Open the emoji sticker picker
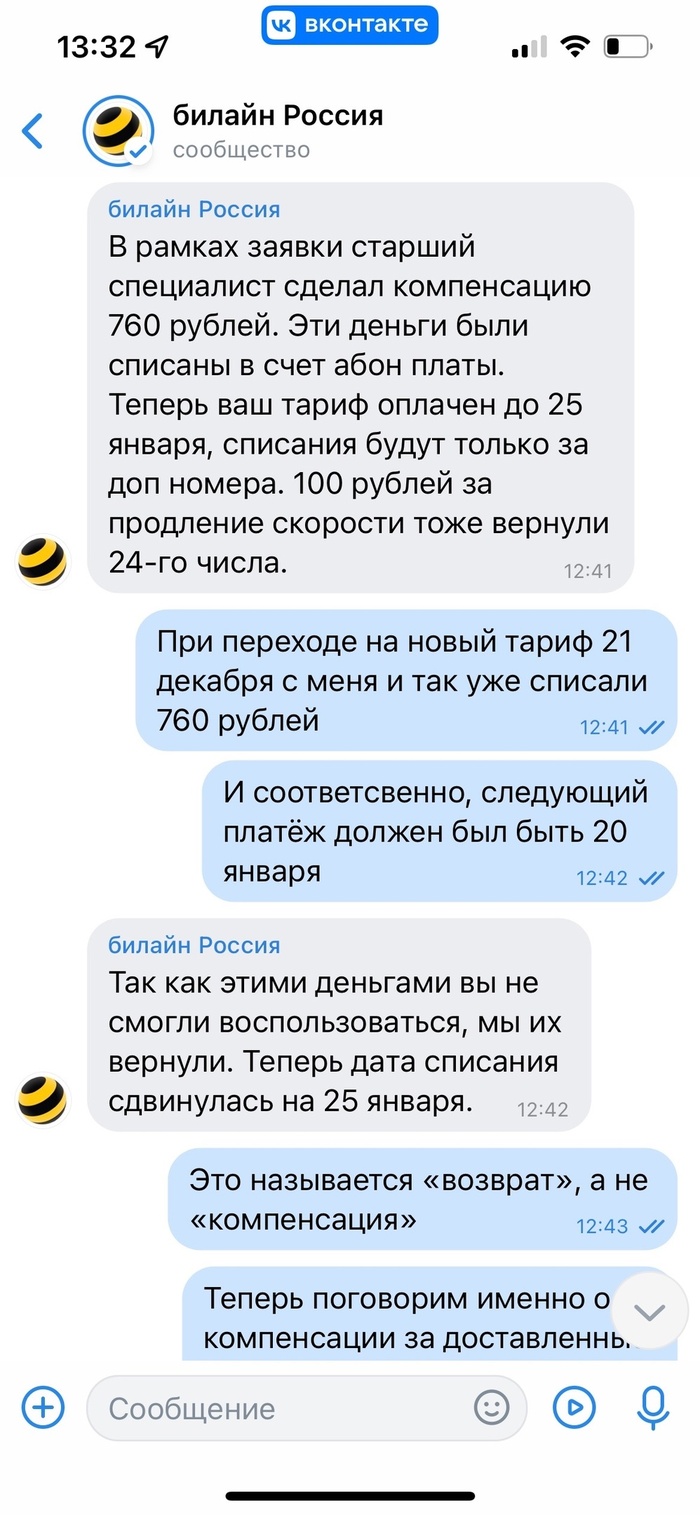The image size is (700, 1515). (x=491, y=1408)
